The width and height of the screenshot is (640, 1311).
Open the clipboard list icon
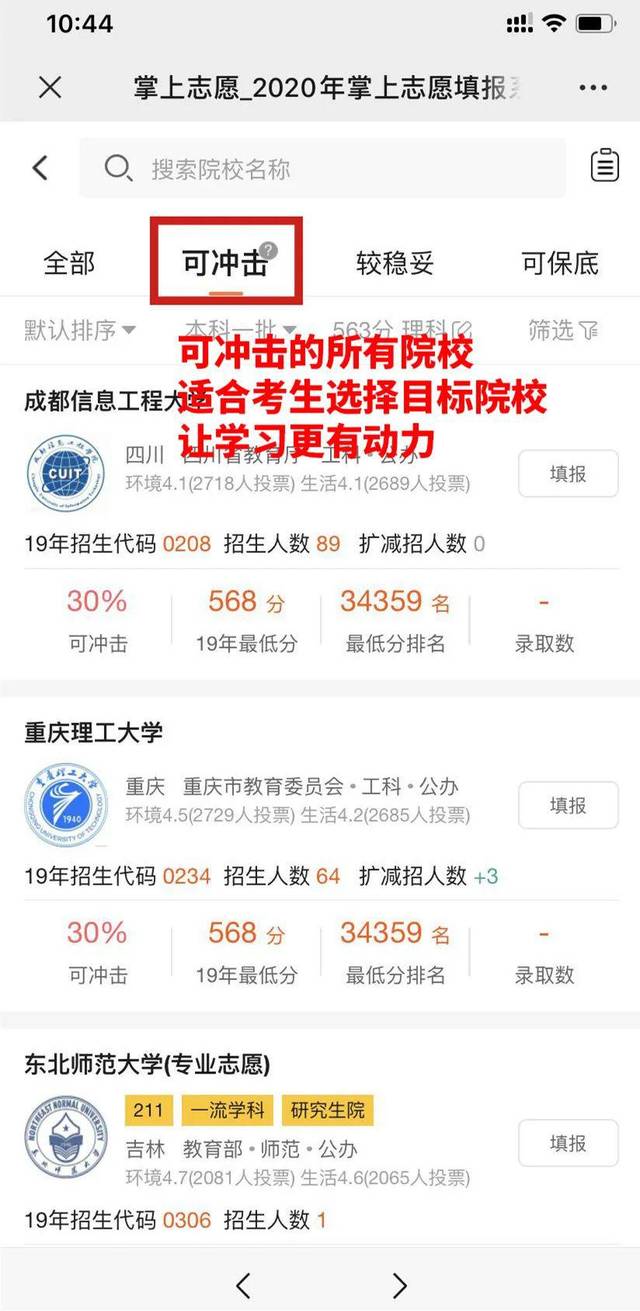(604, 166)
